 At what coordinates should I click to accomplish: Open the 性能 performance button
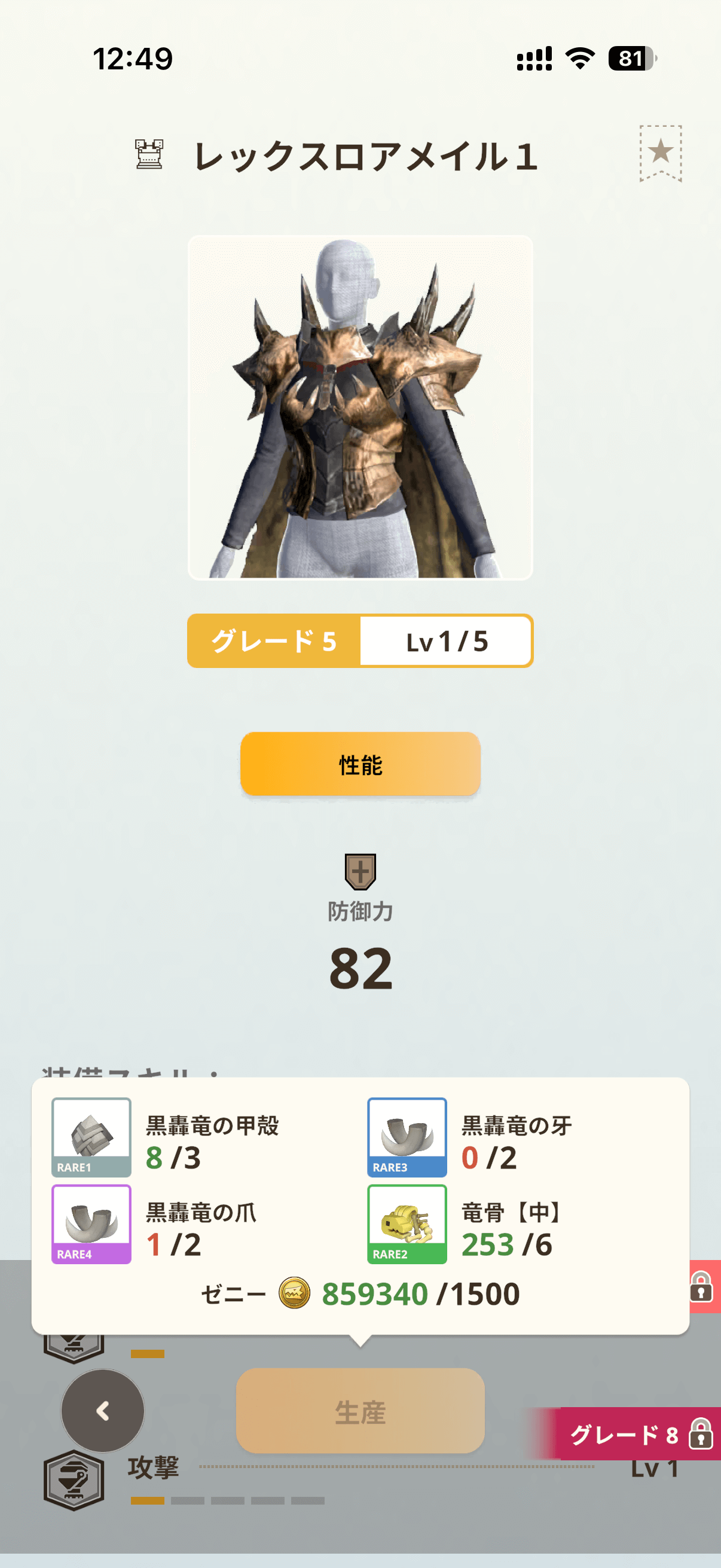pyautogui.click(x=360, y=764)
